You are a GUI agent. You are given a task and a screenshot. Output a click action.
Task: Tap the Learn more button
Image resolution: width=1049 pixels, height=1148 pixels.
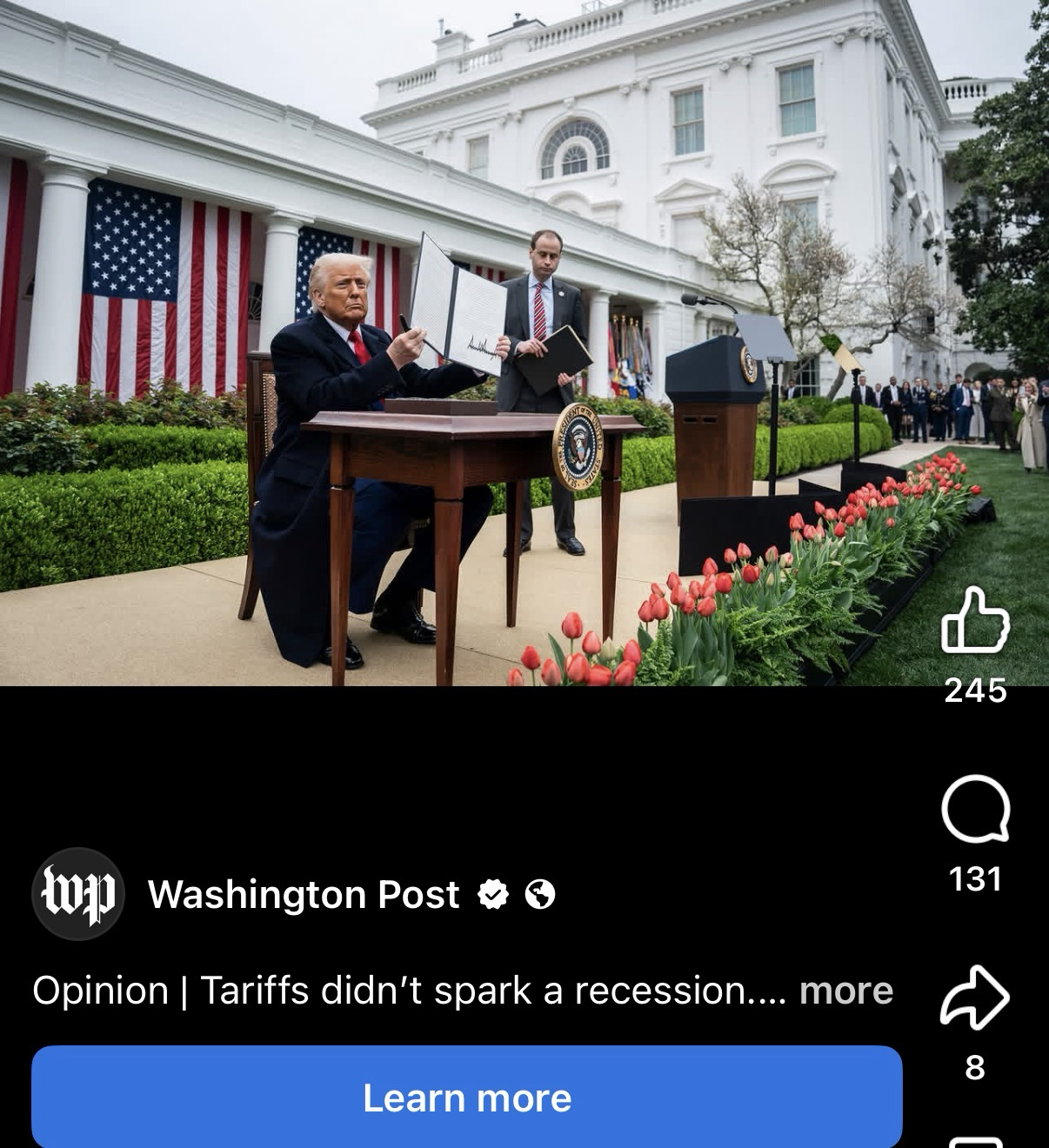point(467,1098)
